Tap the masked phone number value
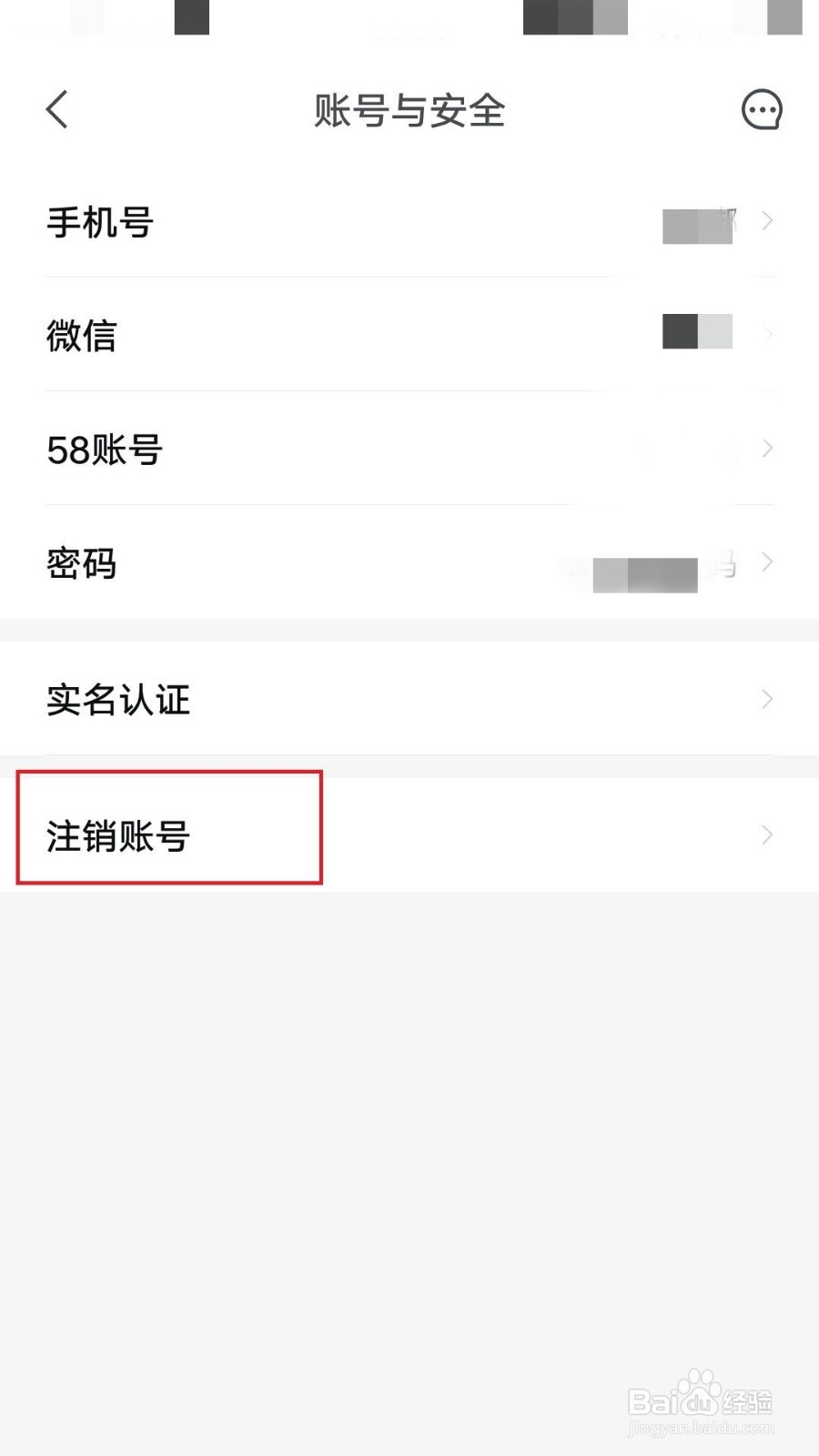 click(x=697, y=226)
